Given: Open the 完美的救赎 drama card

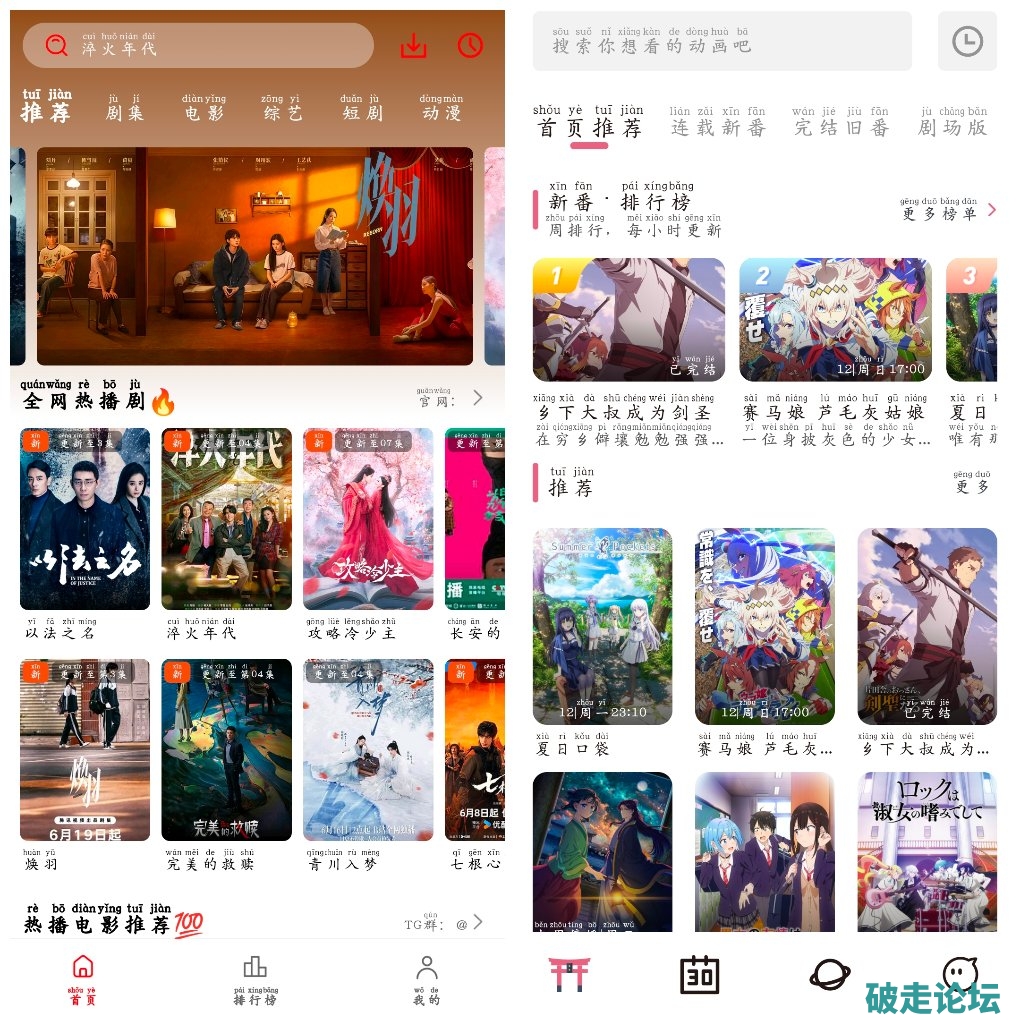Looking at the screenshot, I should click(x=227, y=749).
